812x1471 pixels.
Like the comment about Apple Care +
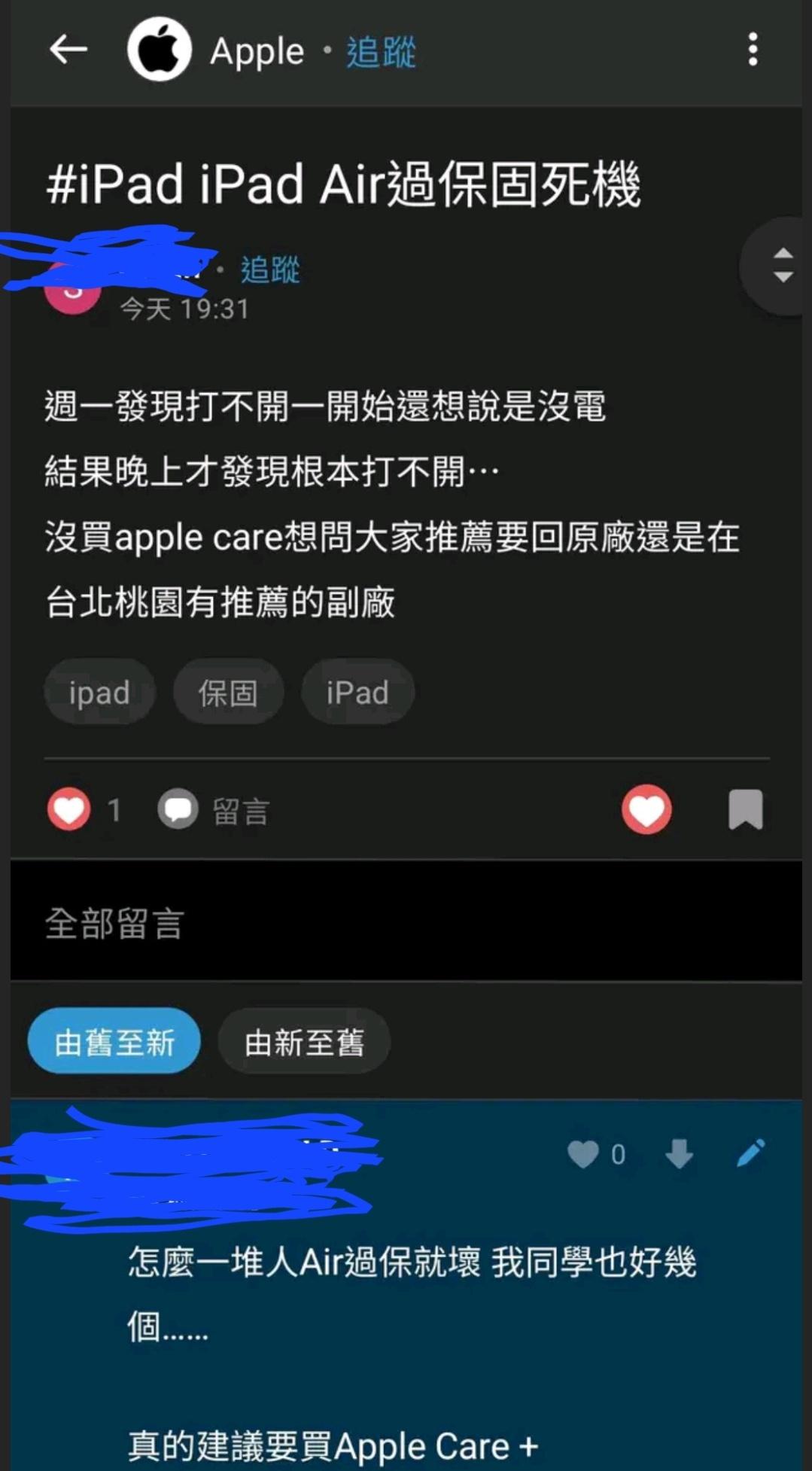pyautogui.click(x=583, y=1153)
